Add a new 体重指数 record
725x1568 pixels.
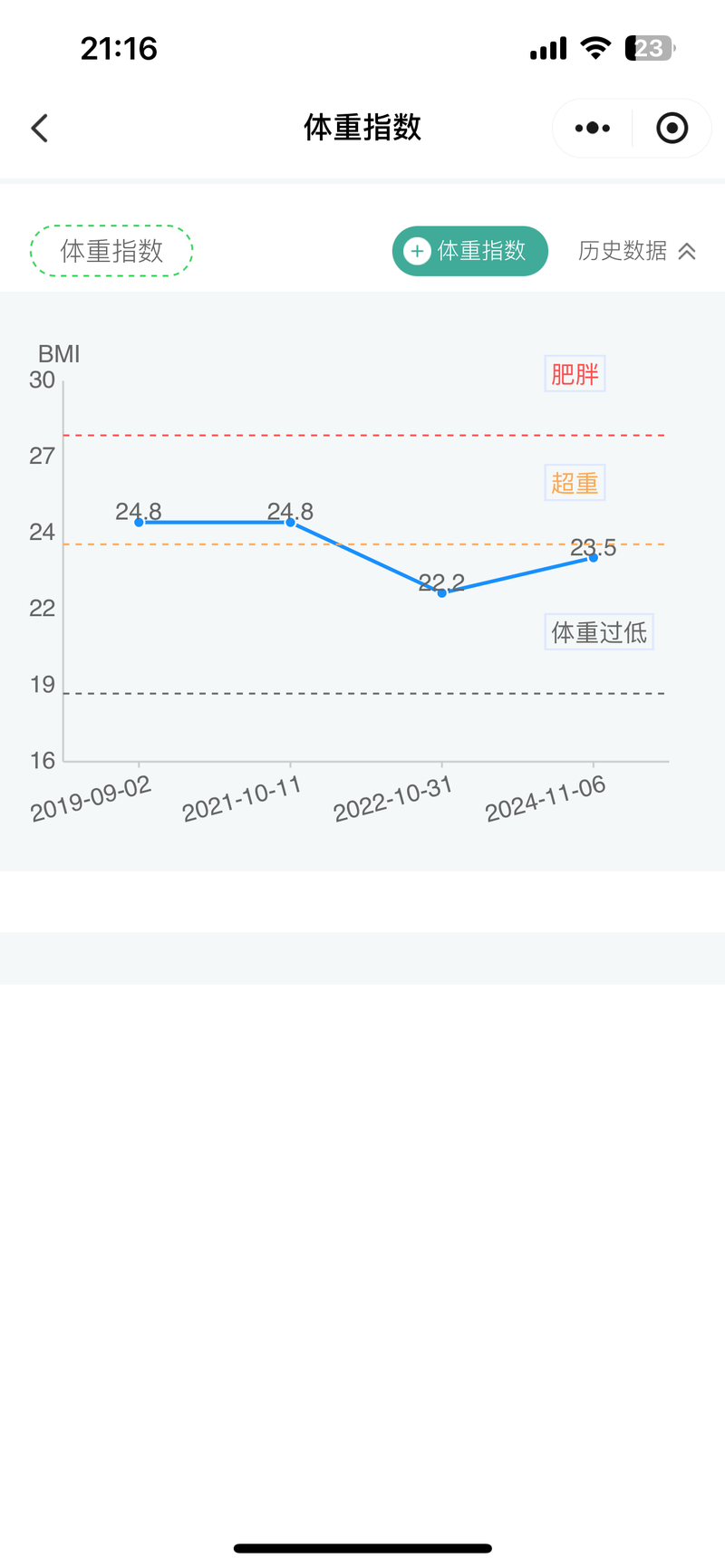pyautogui.click(x=469, y=251)
